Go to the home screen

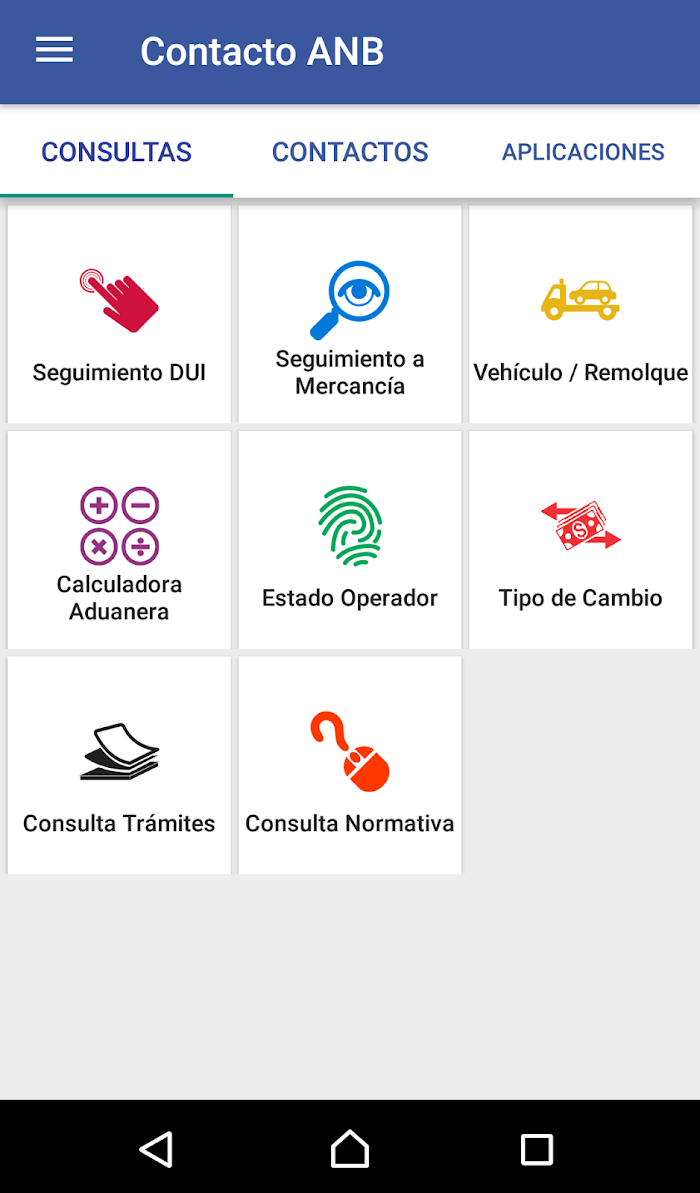click(x=350, y=1149)
